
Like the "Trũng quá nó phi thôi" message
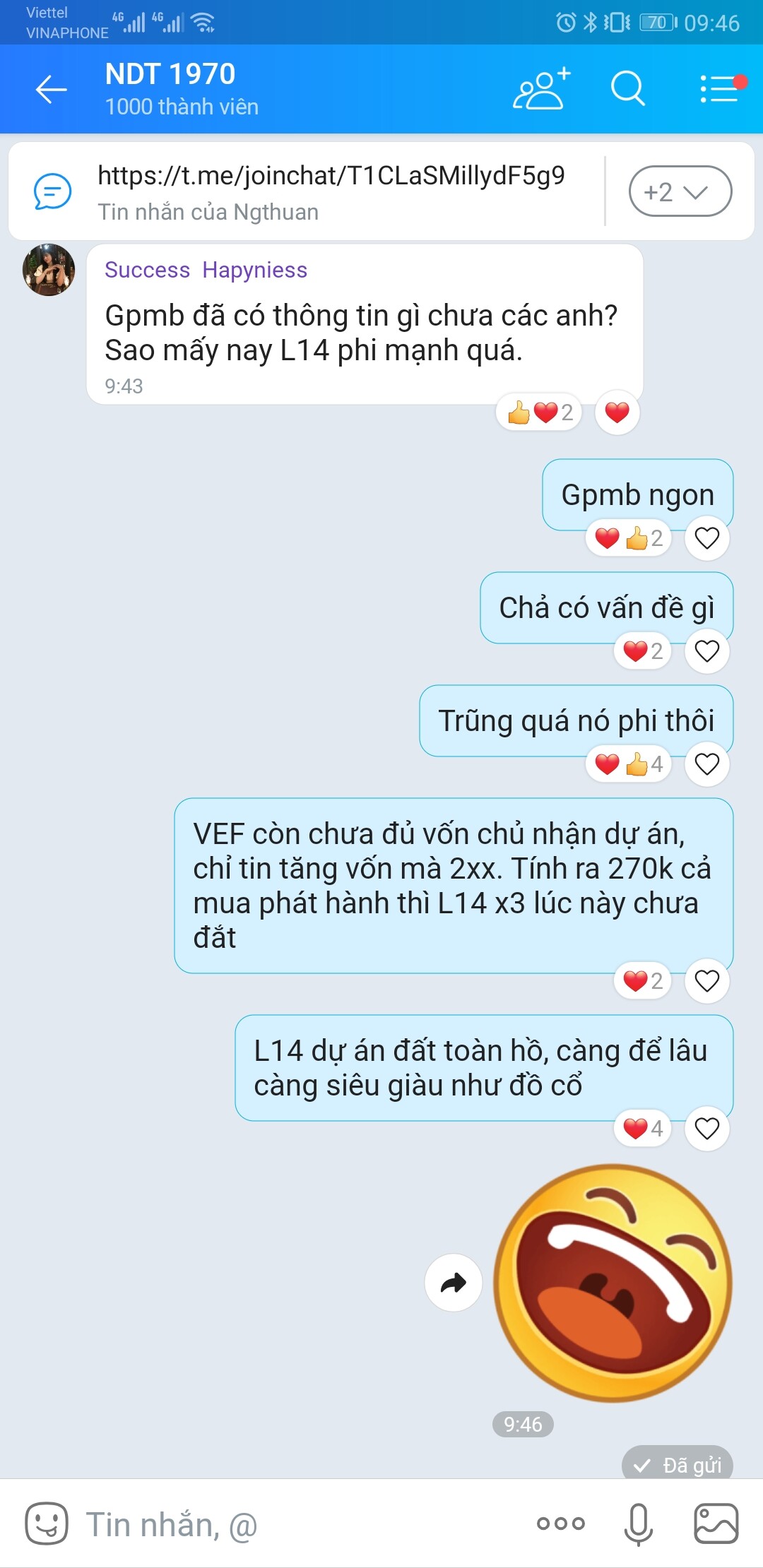[x=706, y=764]
